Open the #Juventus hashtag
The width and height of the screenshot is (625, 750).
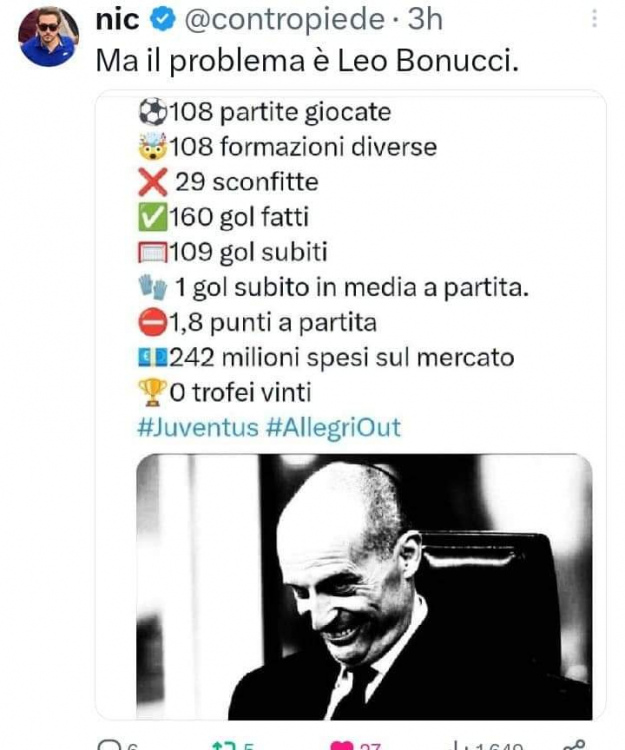[196, 427]
